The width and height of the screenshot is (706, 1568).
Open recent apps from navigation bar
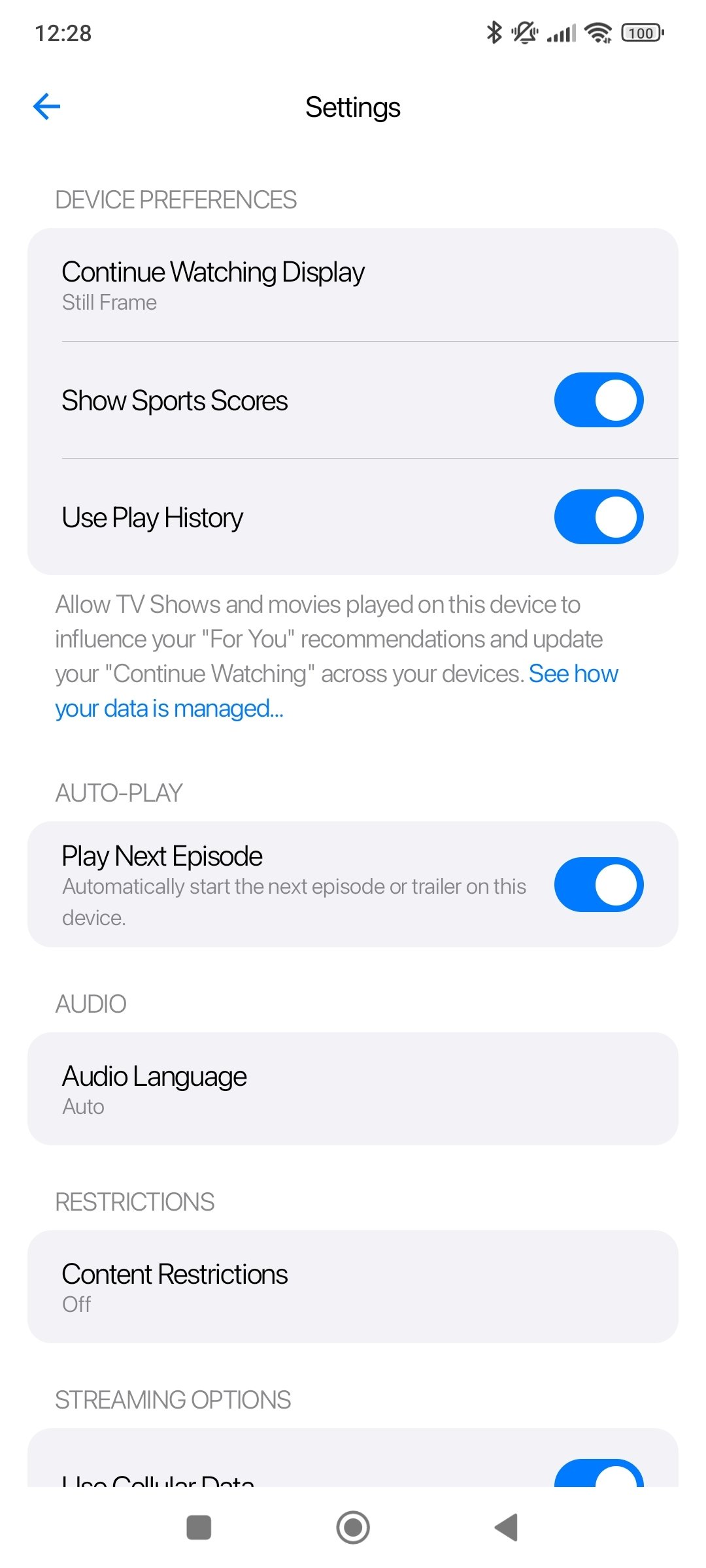pos(199,1527)
